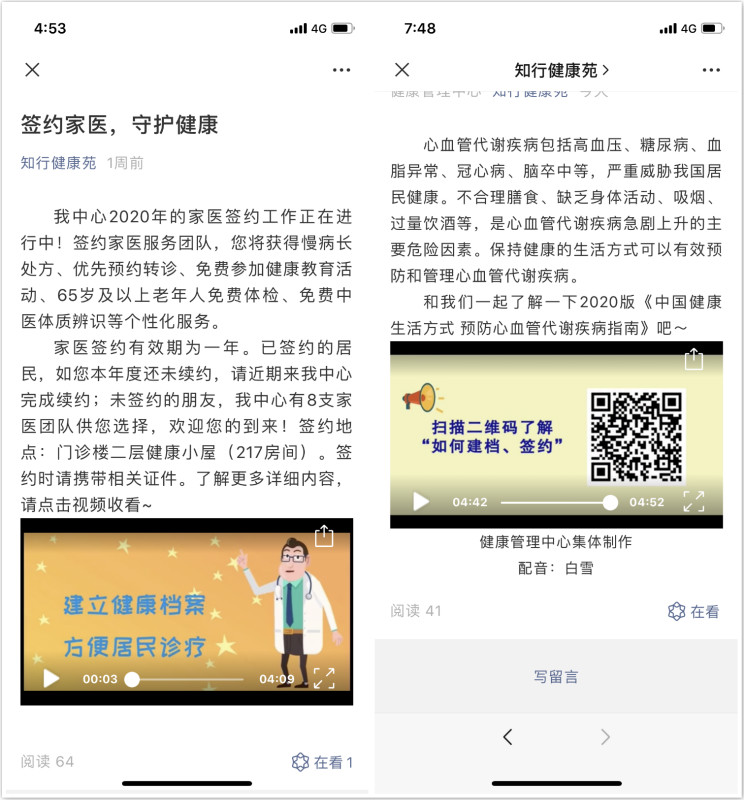The height and width of the screenshot is (800, 744).
Task: Go back with the bottom left arrow
Action: (x=508, y=737)
